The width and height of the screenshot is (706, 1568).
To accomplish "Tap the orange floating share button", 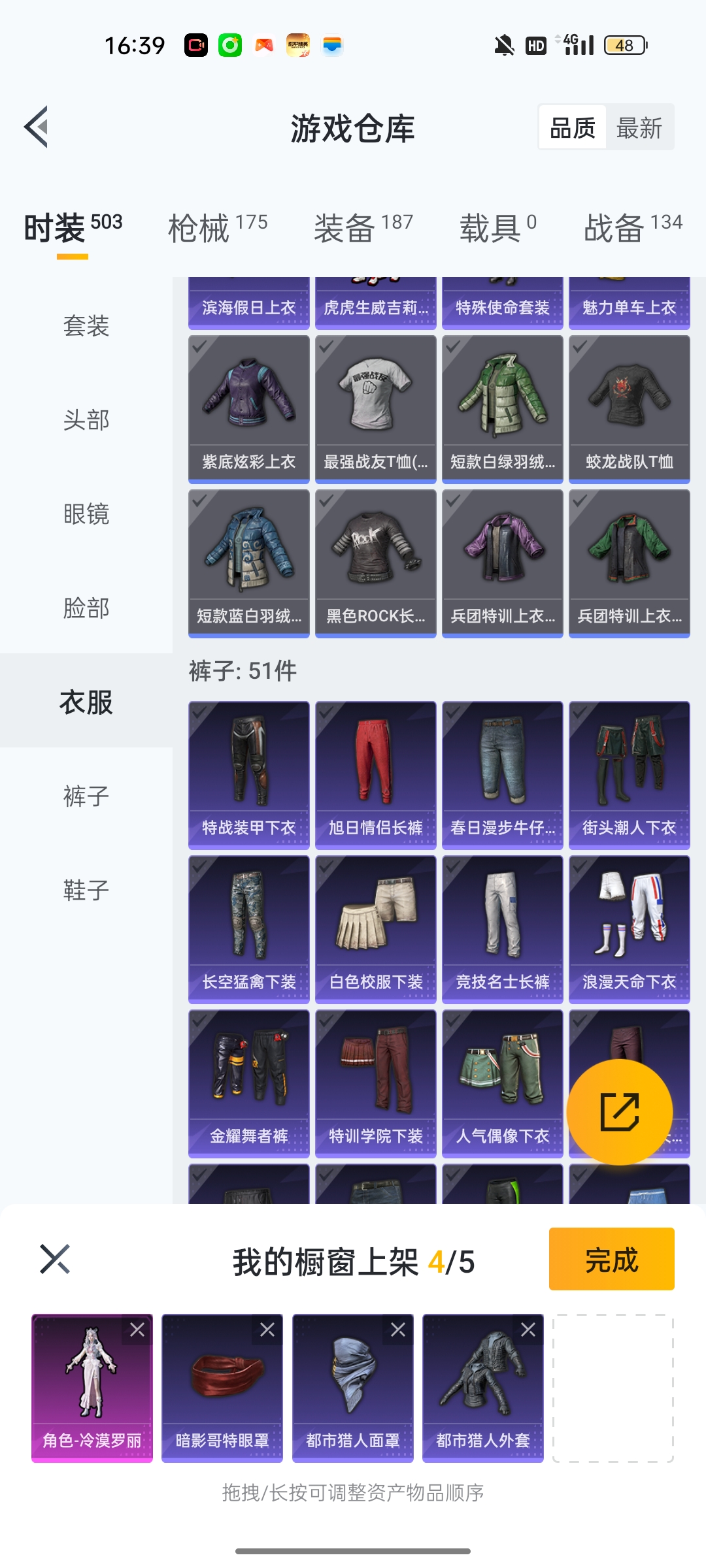I will tap(619, 1111).
